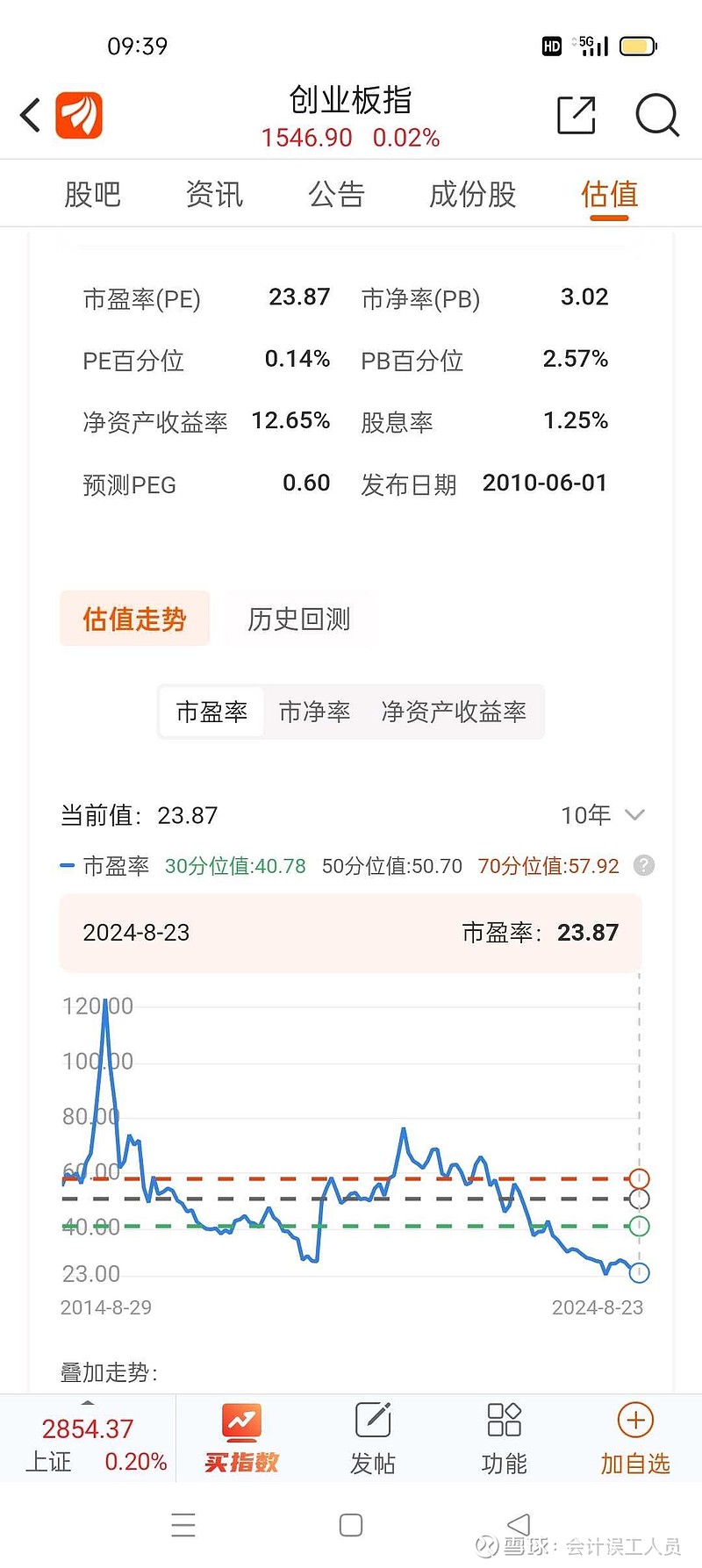Open the 上证 index ticker
This screenshot has width=702, height=1568.
[x=88, y=1443]
